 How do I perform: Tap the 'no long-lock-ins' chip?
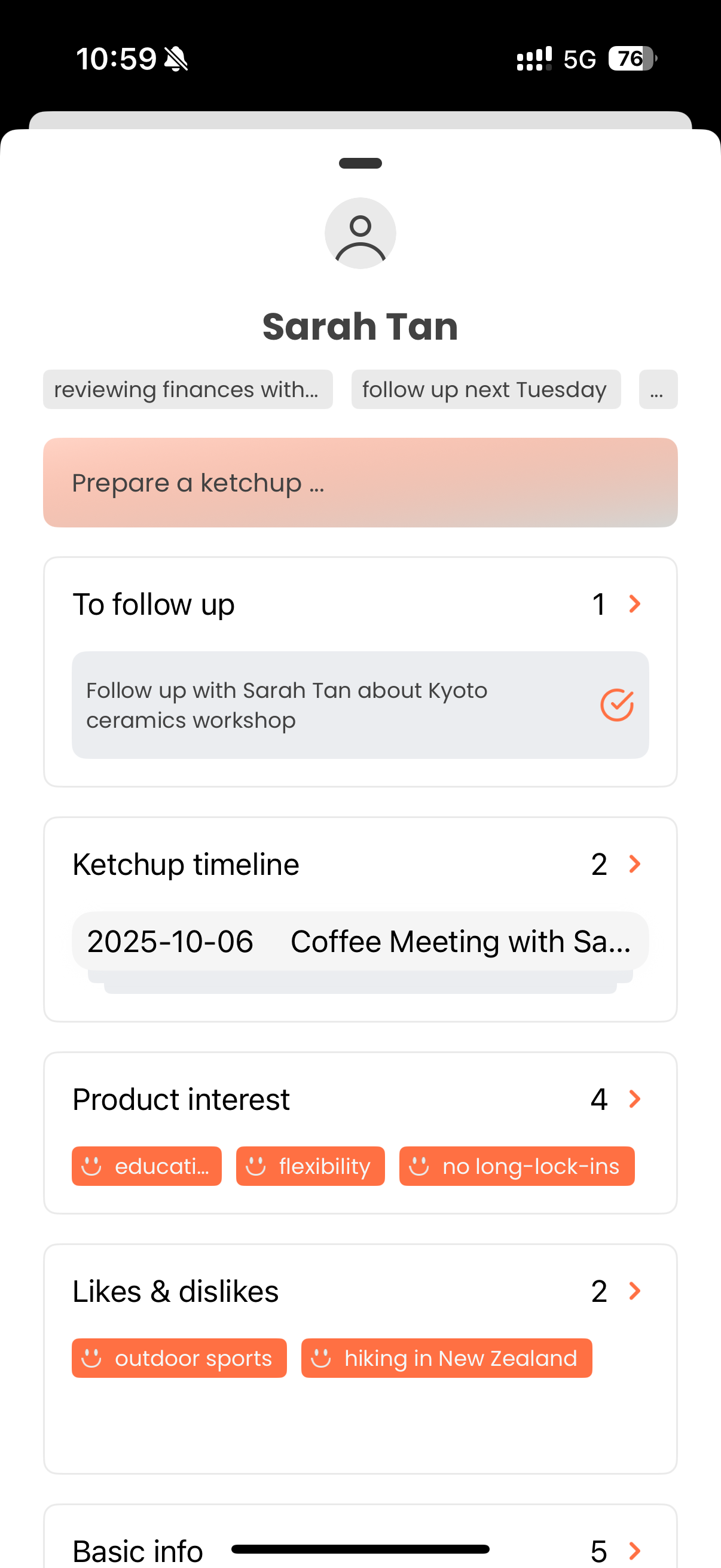(x=517, y=1166)
